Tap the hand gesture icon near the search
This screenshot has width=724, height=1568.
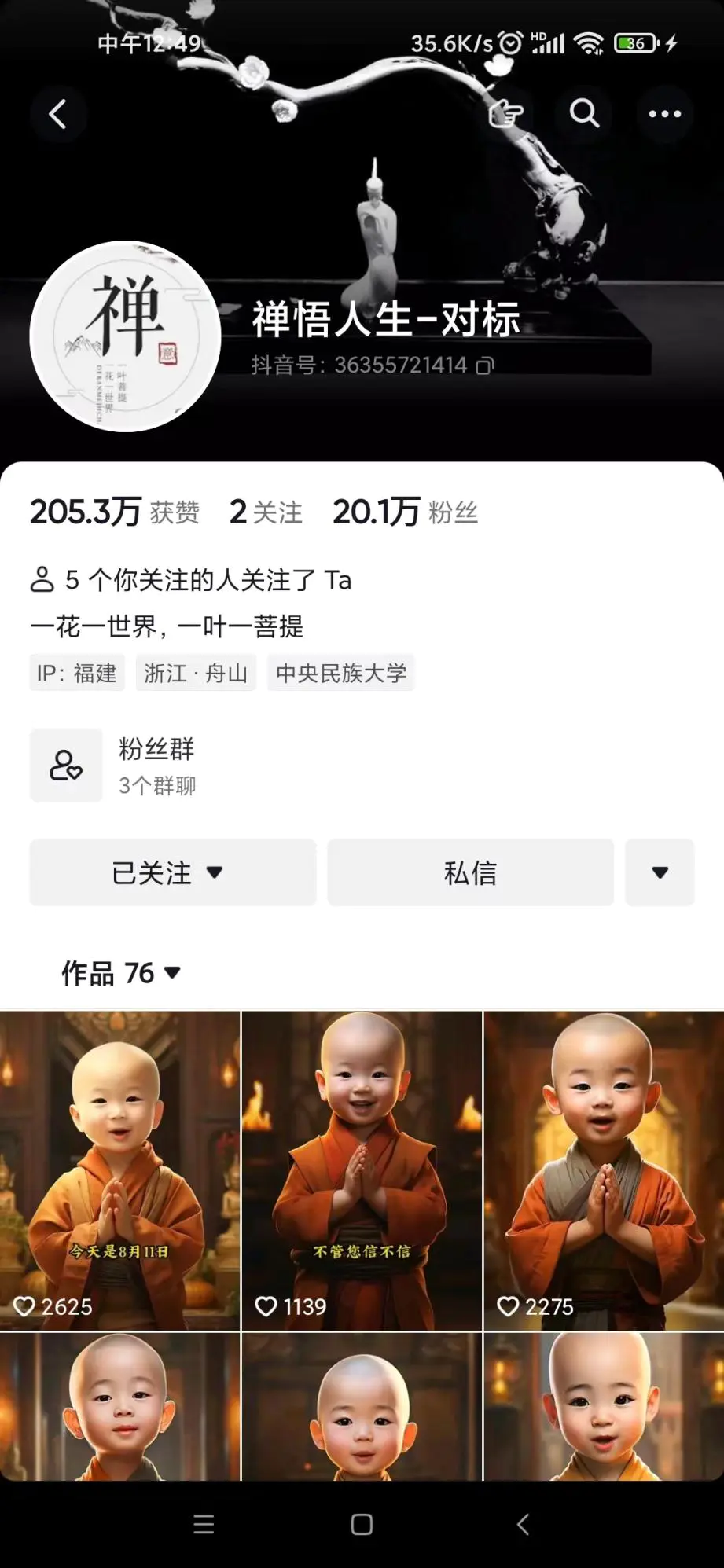tap(505, 114)
